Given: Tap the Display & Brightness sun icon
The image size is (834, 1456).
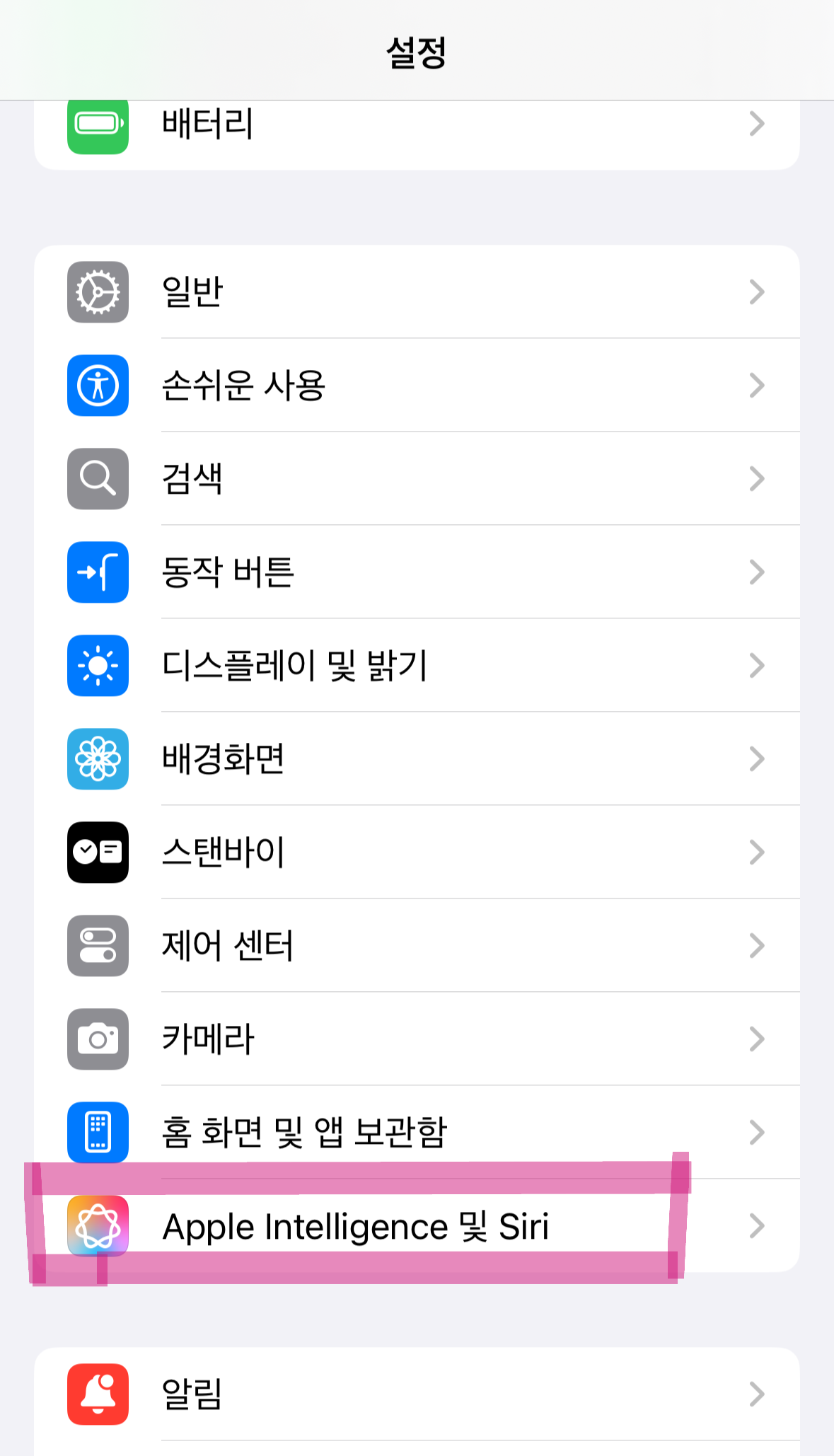Looking at the screenshot, I should 97,666.
